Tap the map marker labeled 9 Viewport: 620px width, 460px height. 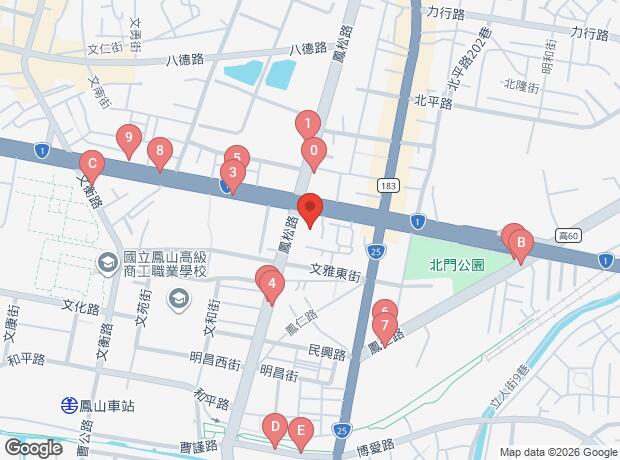[x=128, y=139]
